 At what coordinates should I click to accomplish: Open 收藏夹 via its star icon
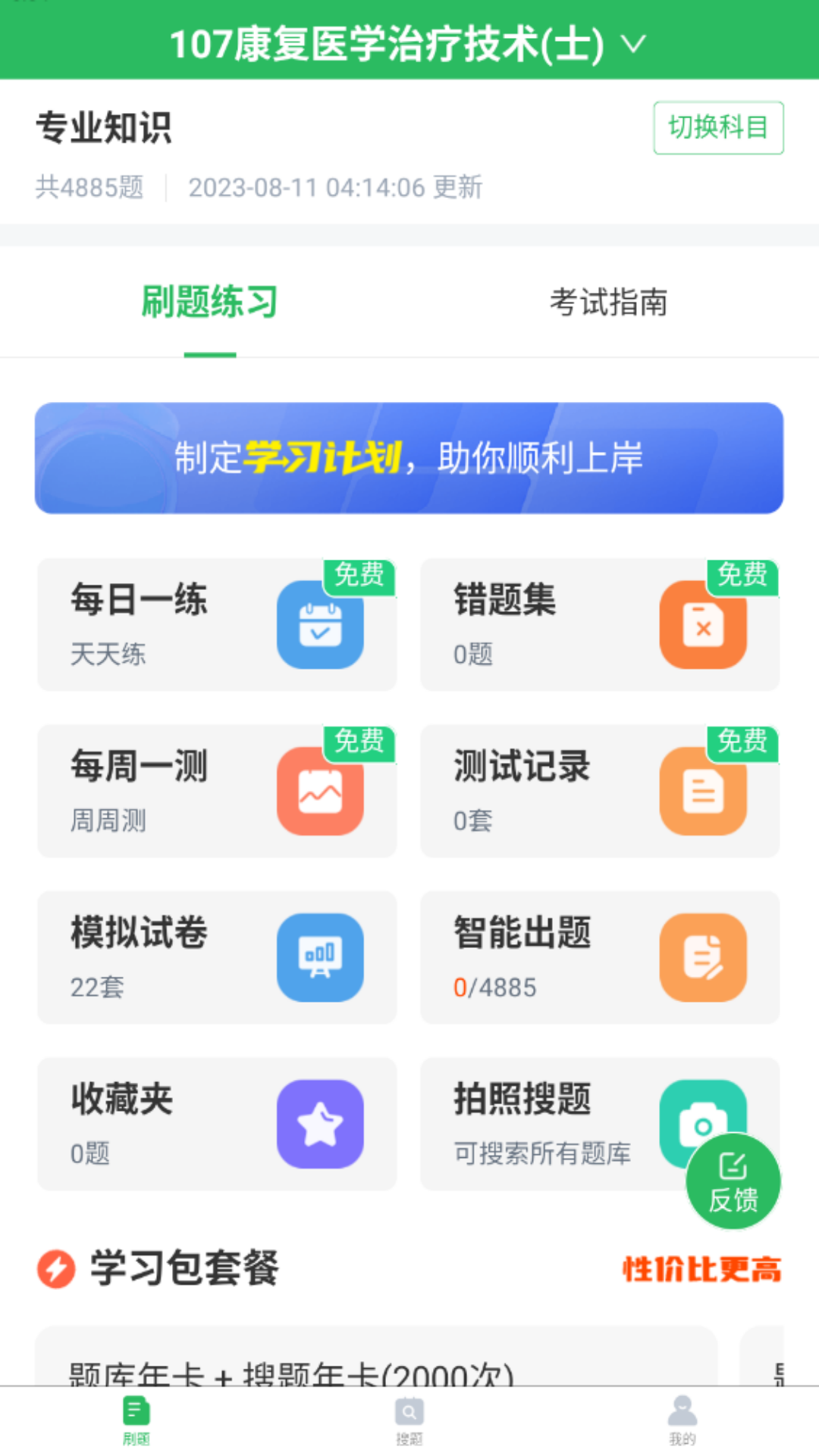321,1124
